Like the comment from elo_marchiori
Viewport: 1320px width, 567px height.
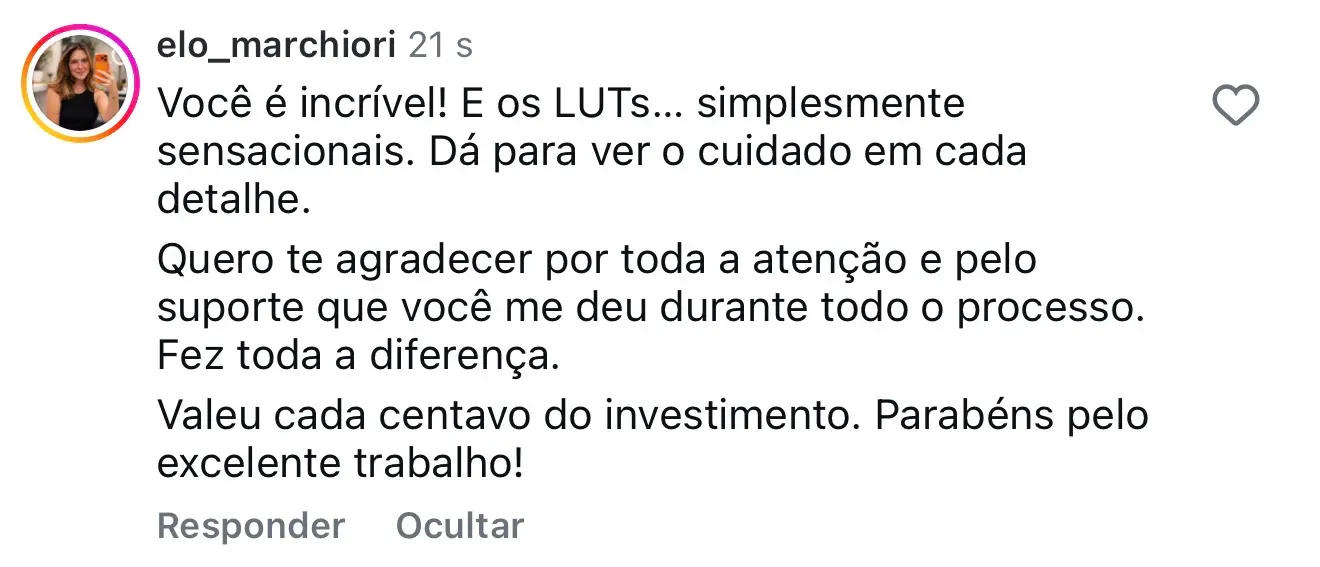[x=1235, y=106]
